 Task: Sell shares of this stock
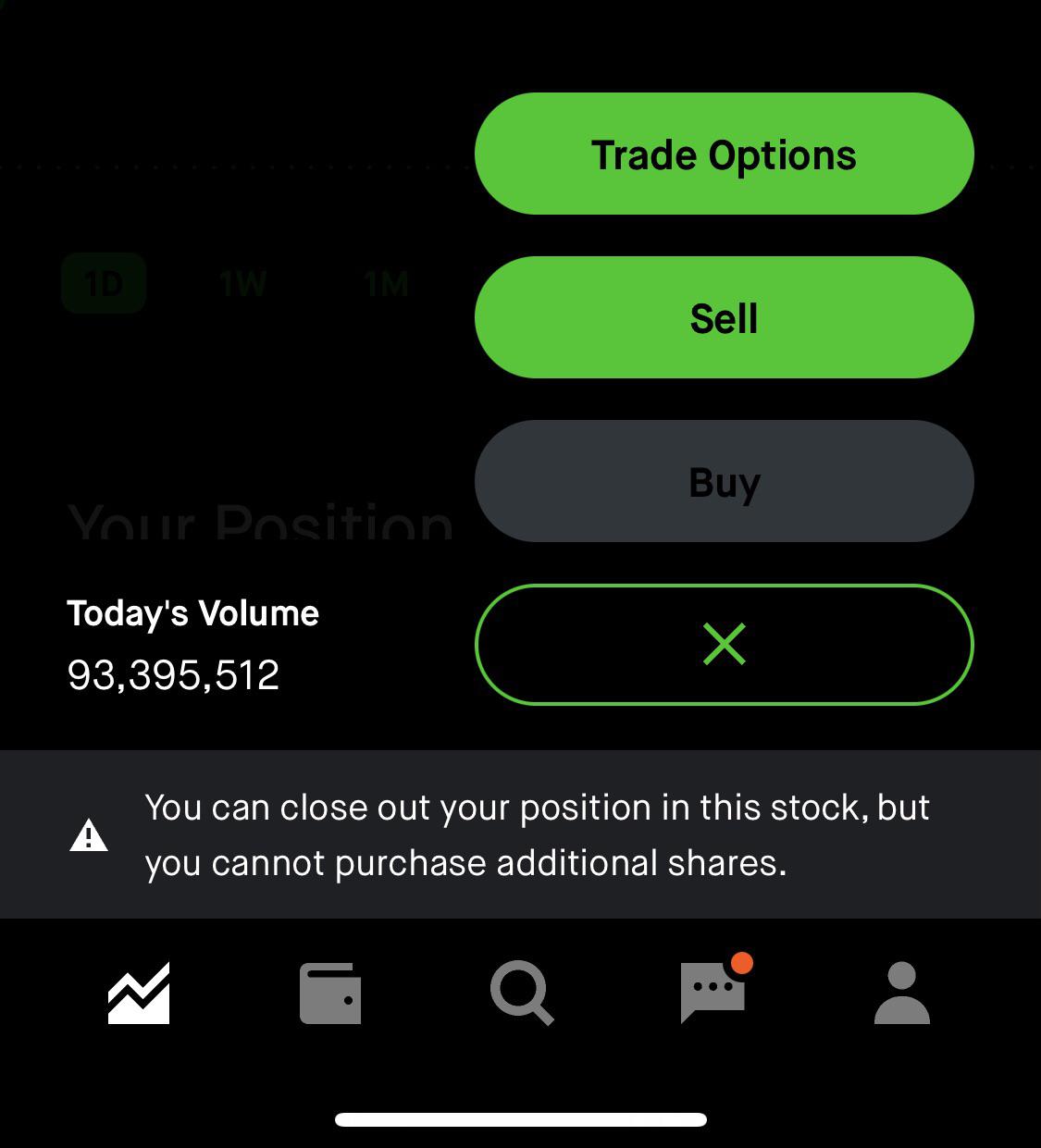(x=724, y=317)
